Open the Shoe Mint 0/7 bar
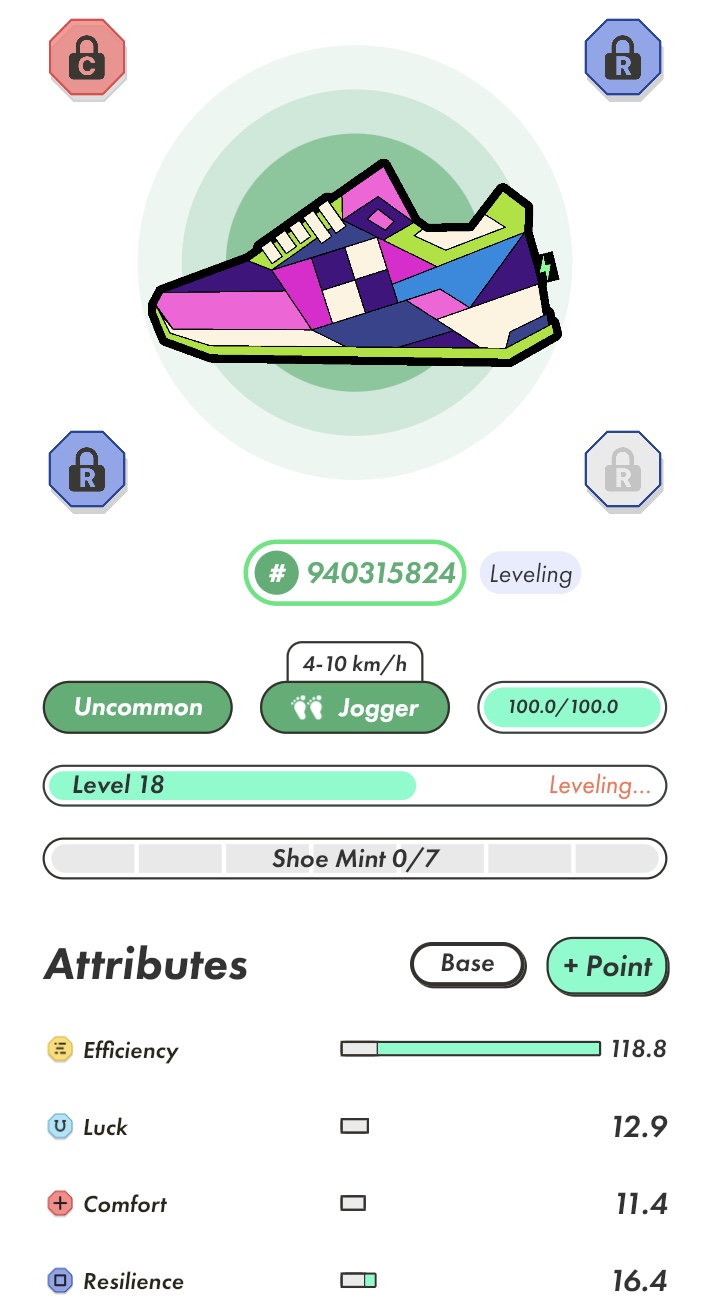This screenshot has width=717, height=1315. click(354, 858)
